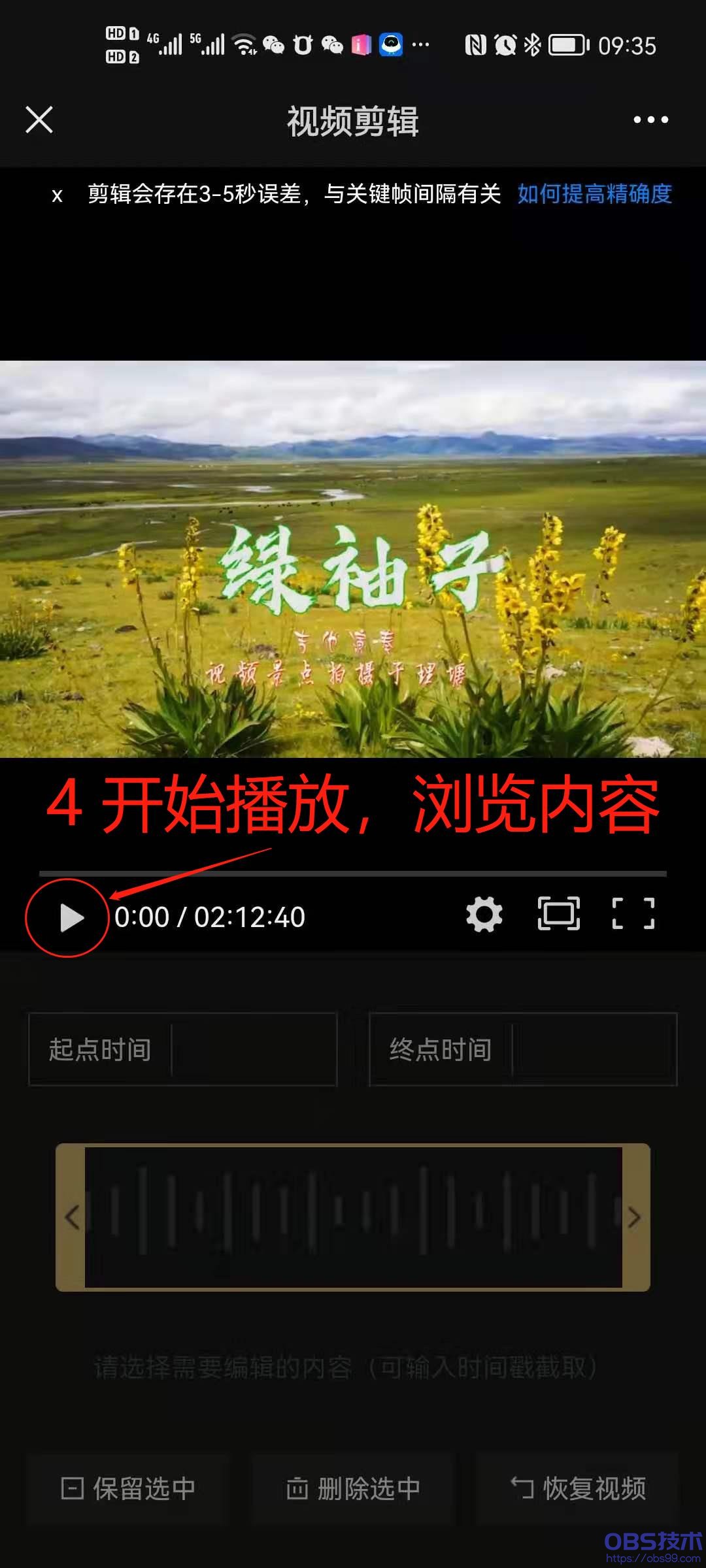This screenshot has width=706, height=1568.
Task: Tap the left trim handle arrow
Action: pyautogui.click(x=71, y=1217)
